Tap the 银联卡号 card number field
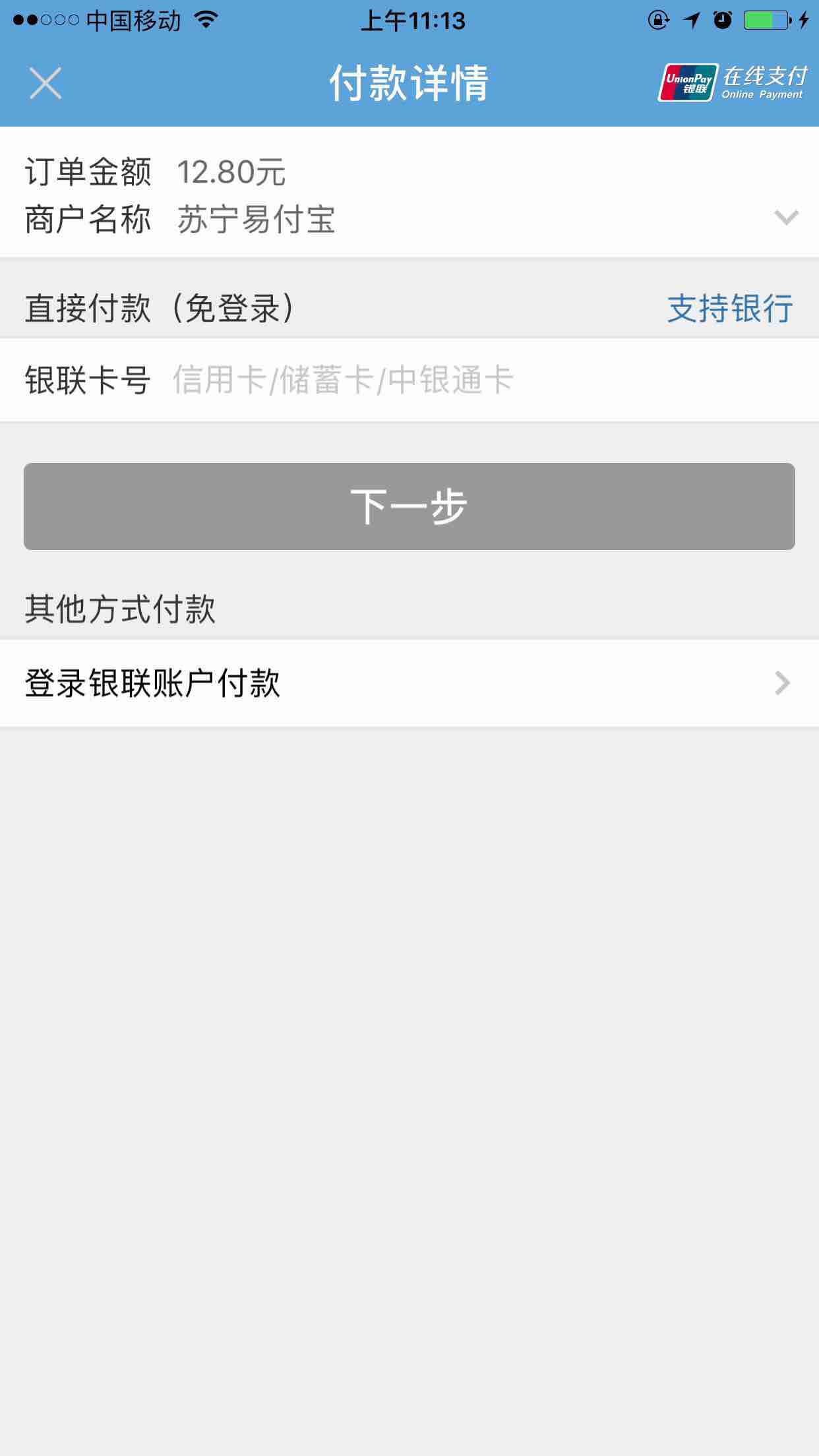This screenshot has height=1456, width=819. tap(409, 380)
